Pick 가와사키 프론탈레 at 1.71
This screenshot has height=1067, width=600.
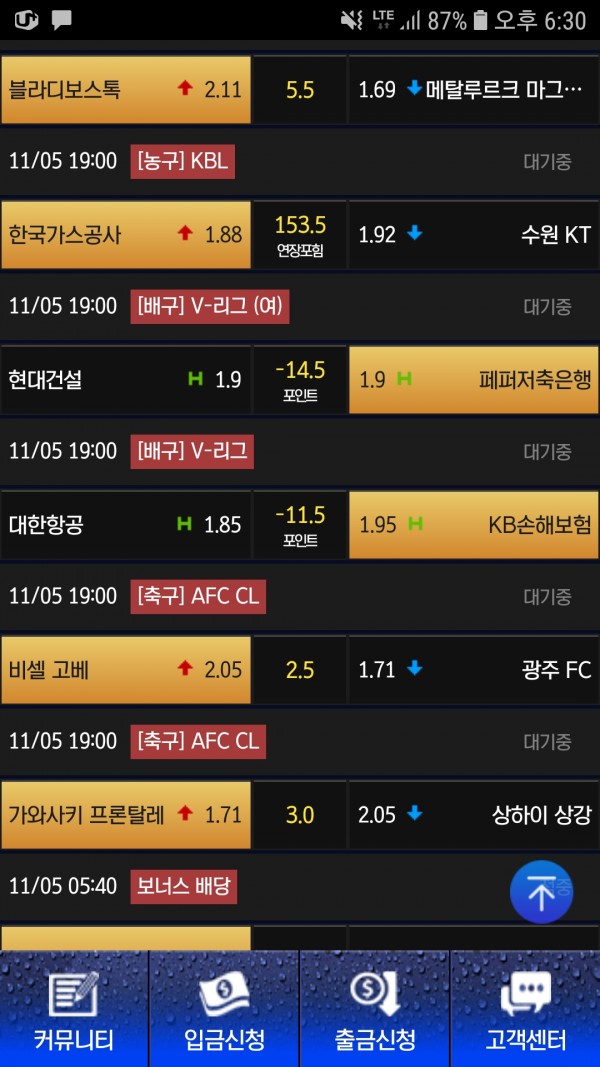click(126, 815)
